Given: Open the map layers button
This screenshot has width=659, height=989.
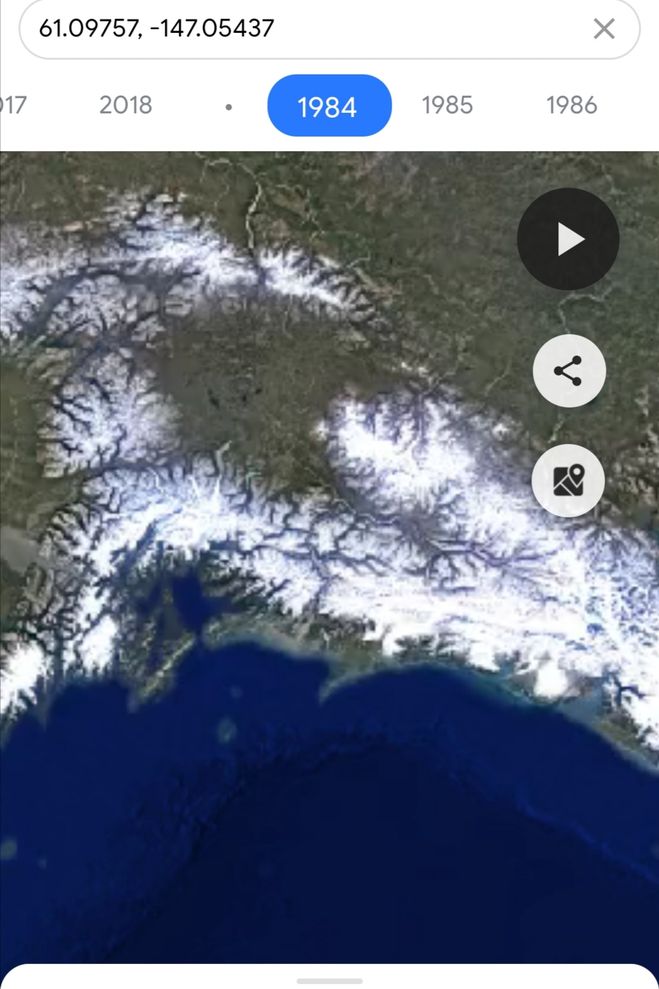Looking at the screenshot, I should [568, 480].
